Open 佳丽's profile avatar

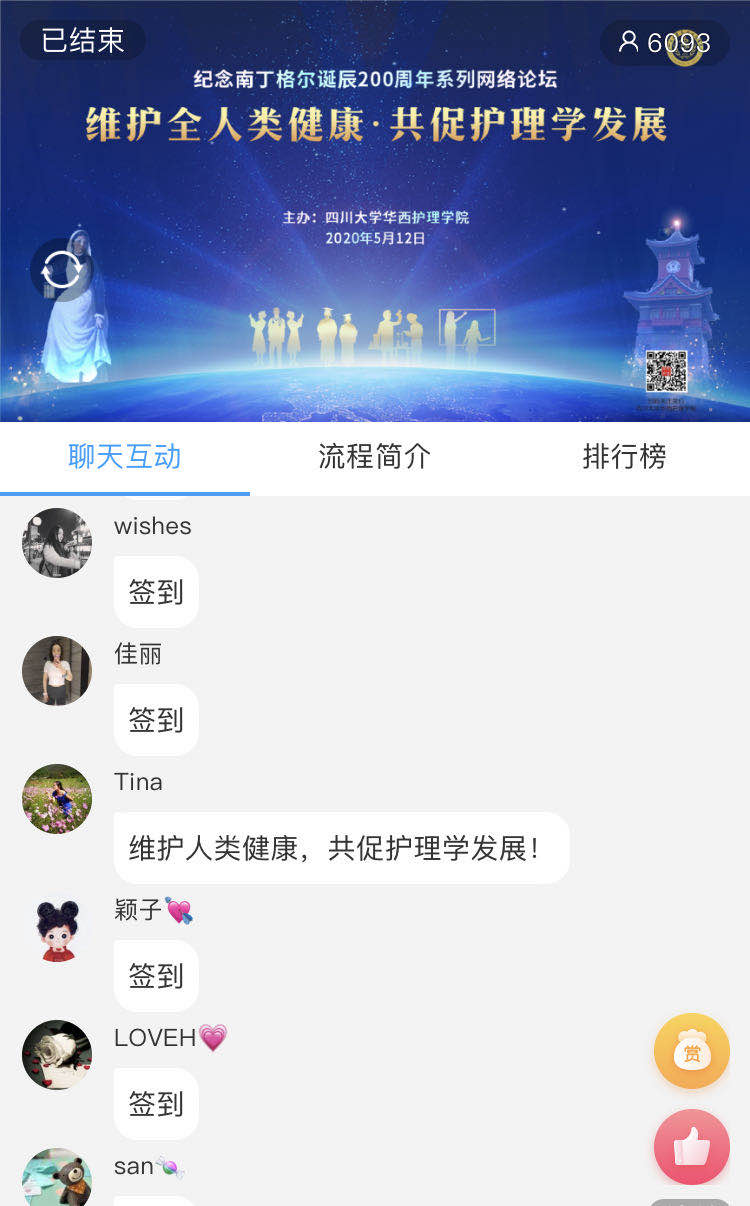point(57,671)
